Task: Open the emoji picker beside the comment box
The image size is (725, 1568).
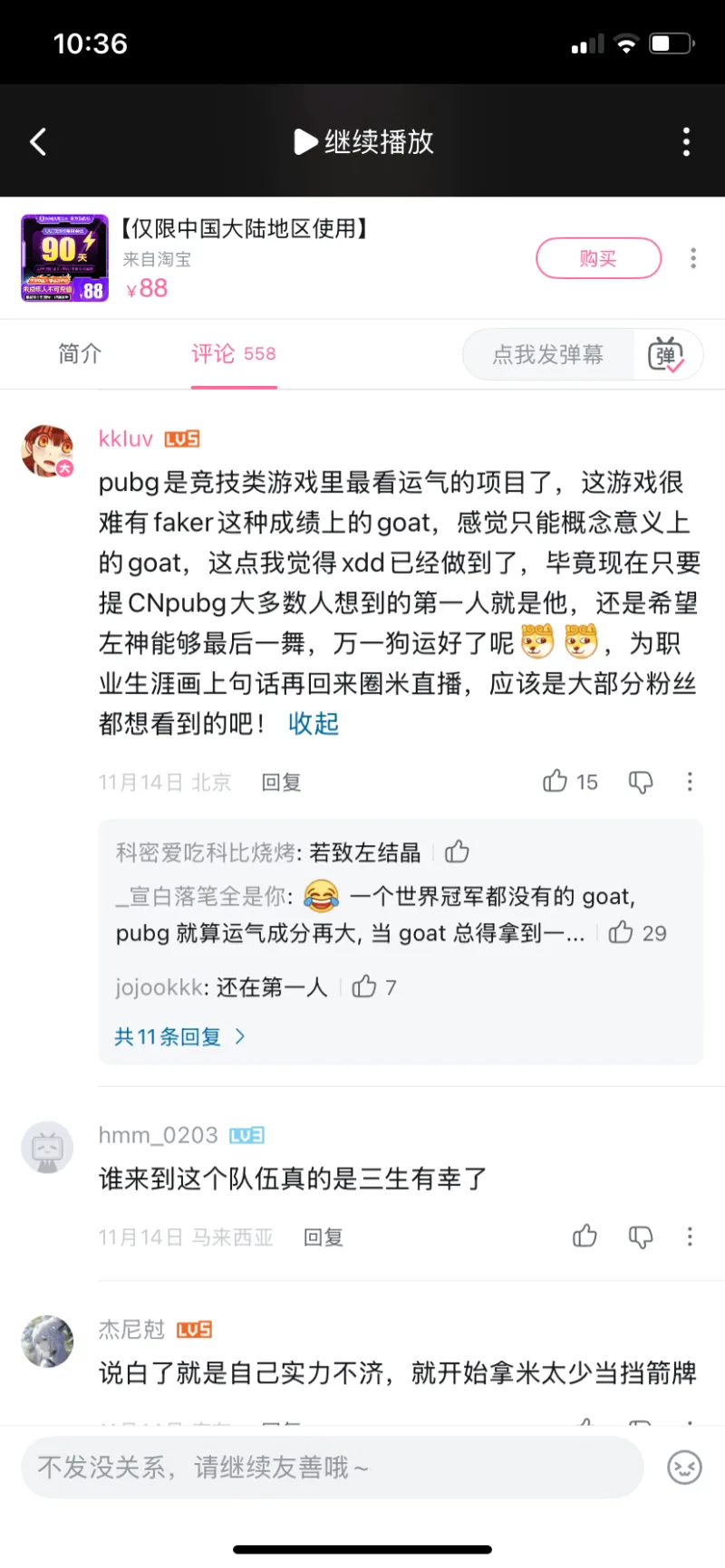Action: (684, 1467)
